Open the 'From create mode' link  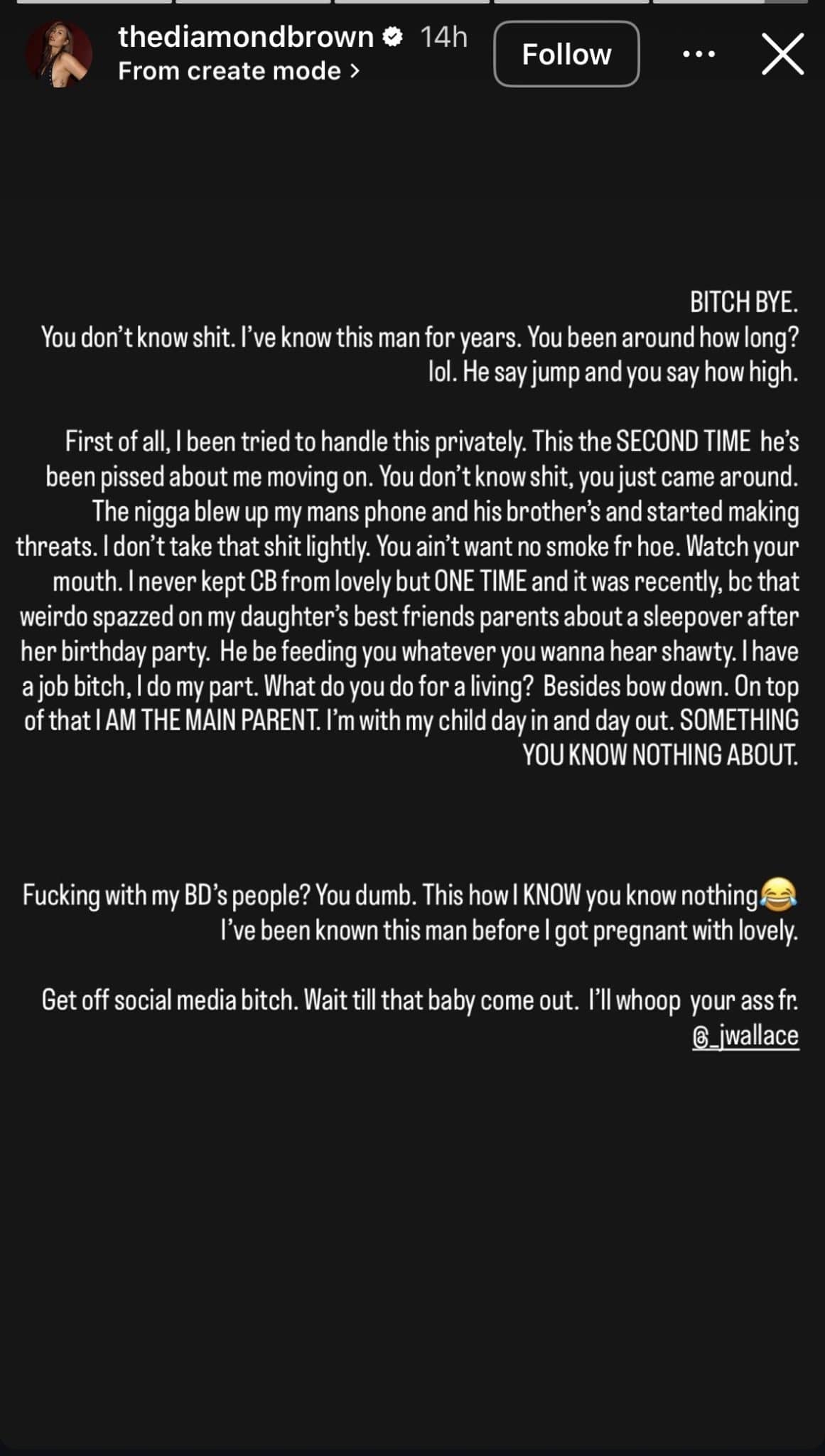[239, 71]
